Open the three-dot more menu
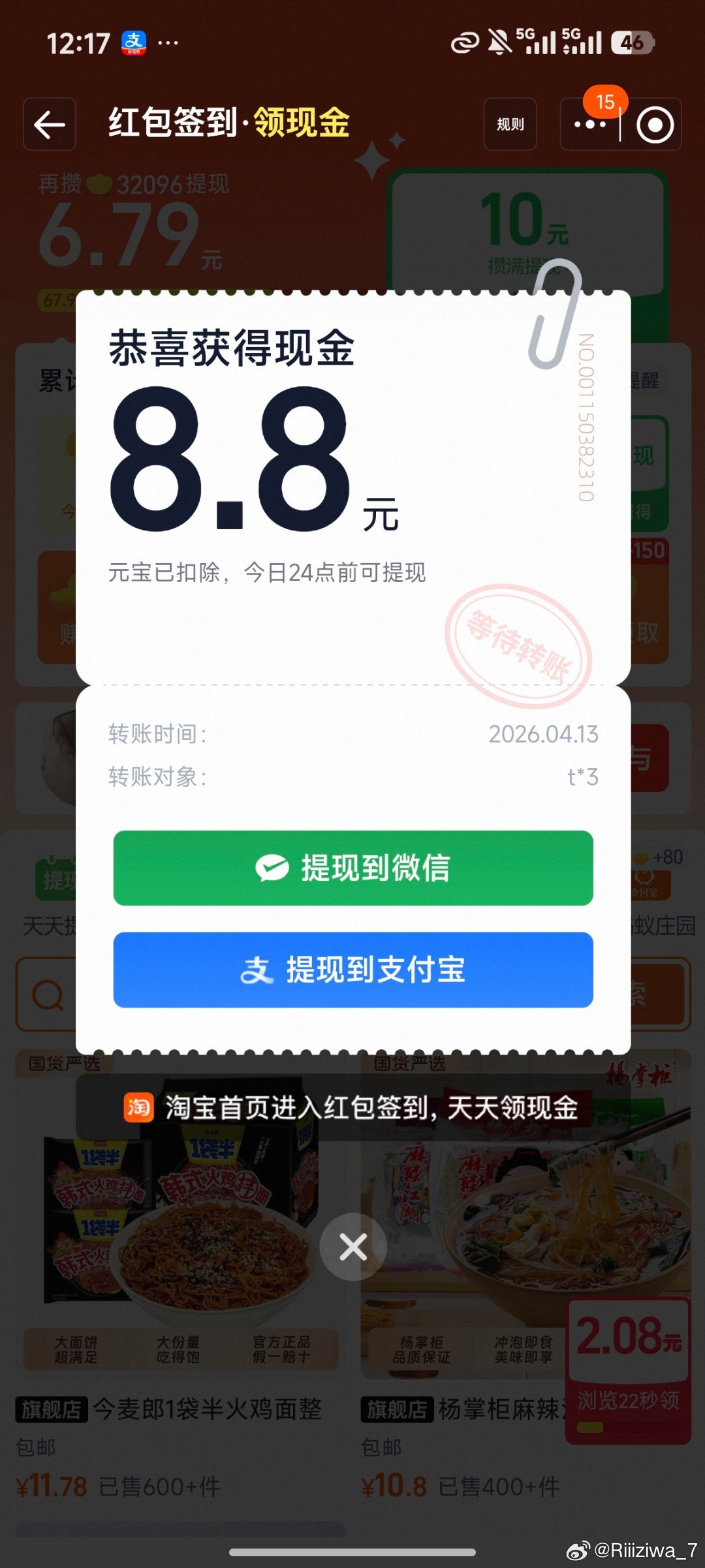This screenshot has width=705, height=1568. (589, 125)
